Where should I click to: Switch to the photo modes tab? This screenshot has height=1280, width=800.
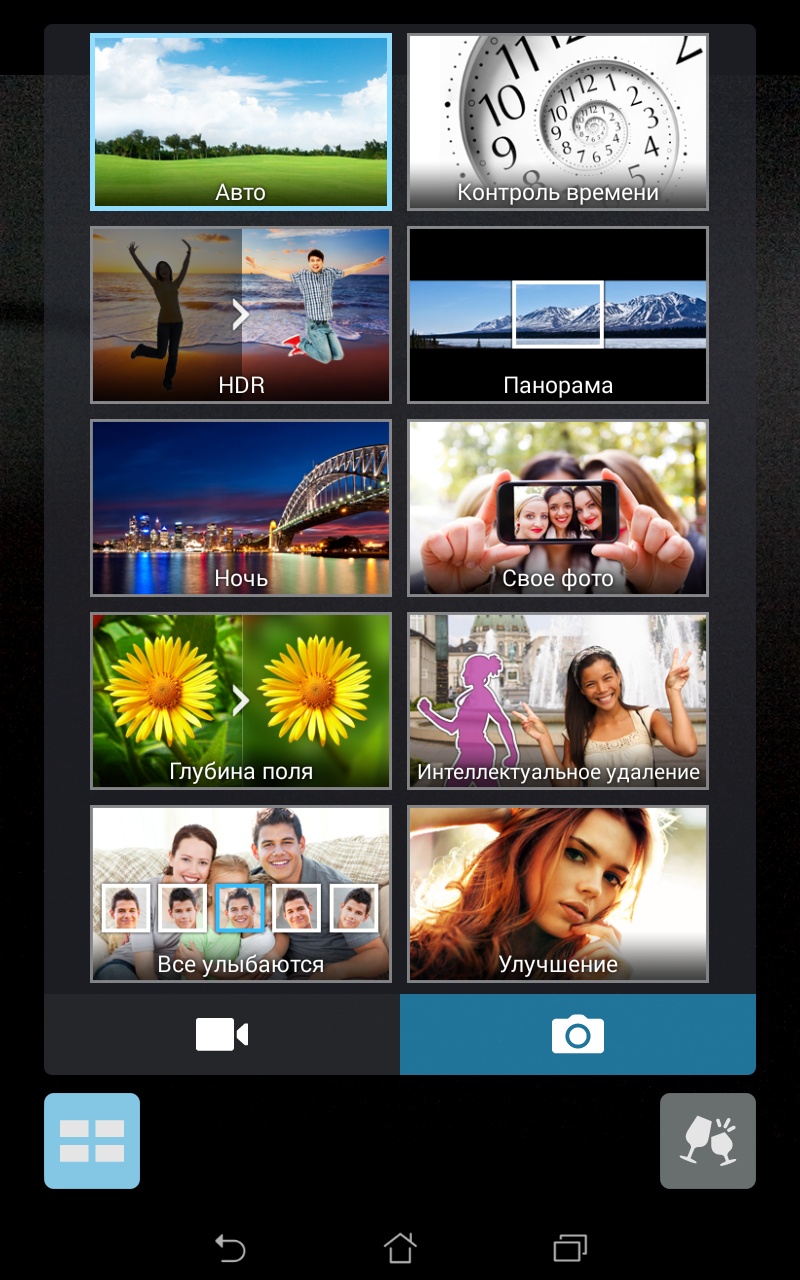(x=578, y=1034)
